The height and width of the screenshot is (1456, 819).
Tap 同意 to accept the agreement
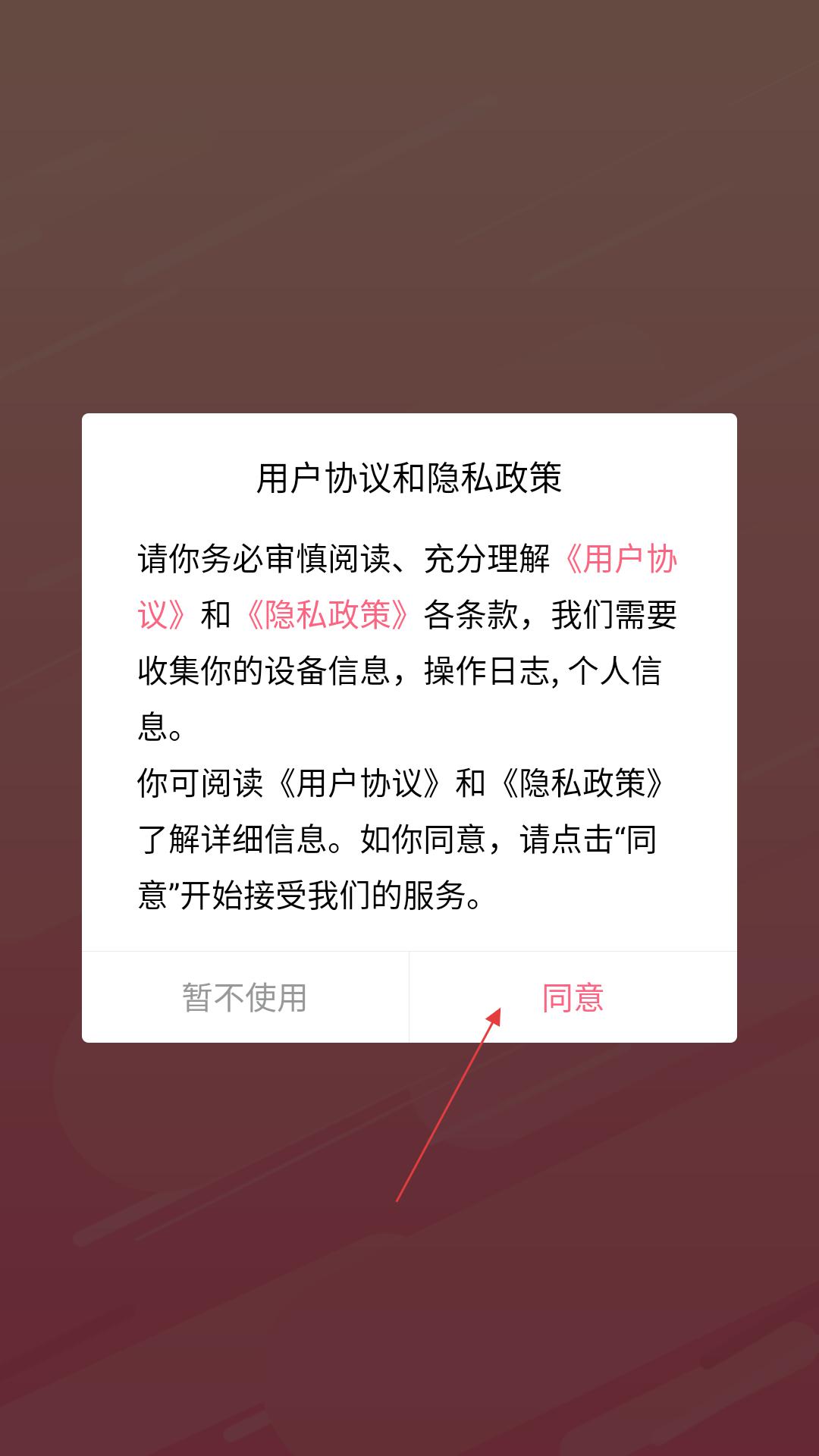point(573,997)
